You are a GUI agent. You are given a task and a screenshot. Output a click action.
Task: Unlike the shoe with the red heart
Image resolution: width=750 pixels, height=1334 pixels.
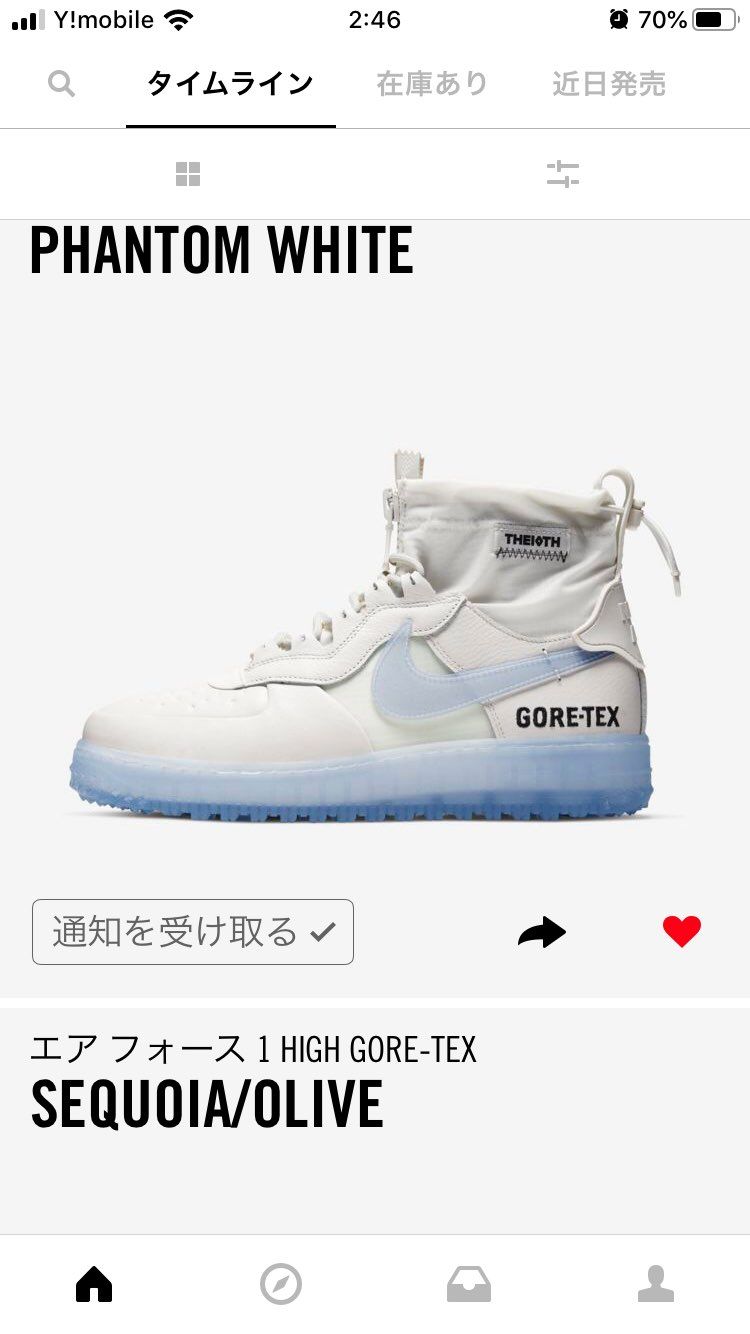(682, 932)
